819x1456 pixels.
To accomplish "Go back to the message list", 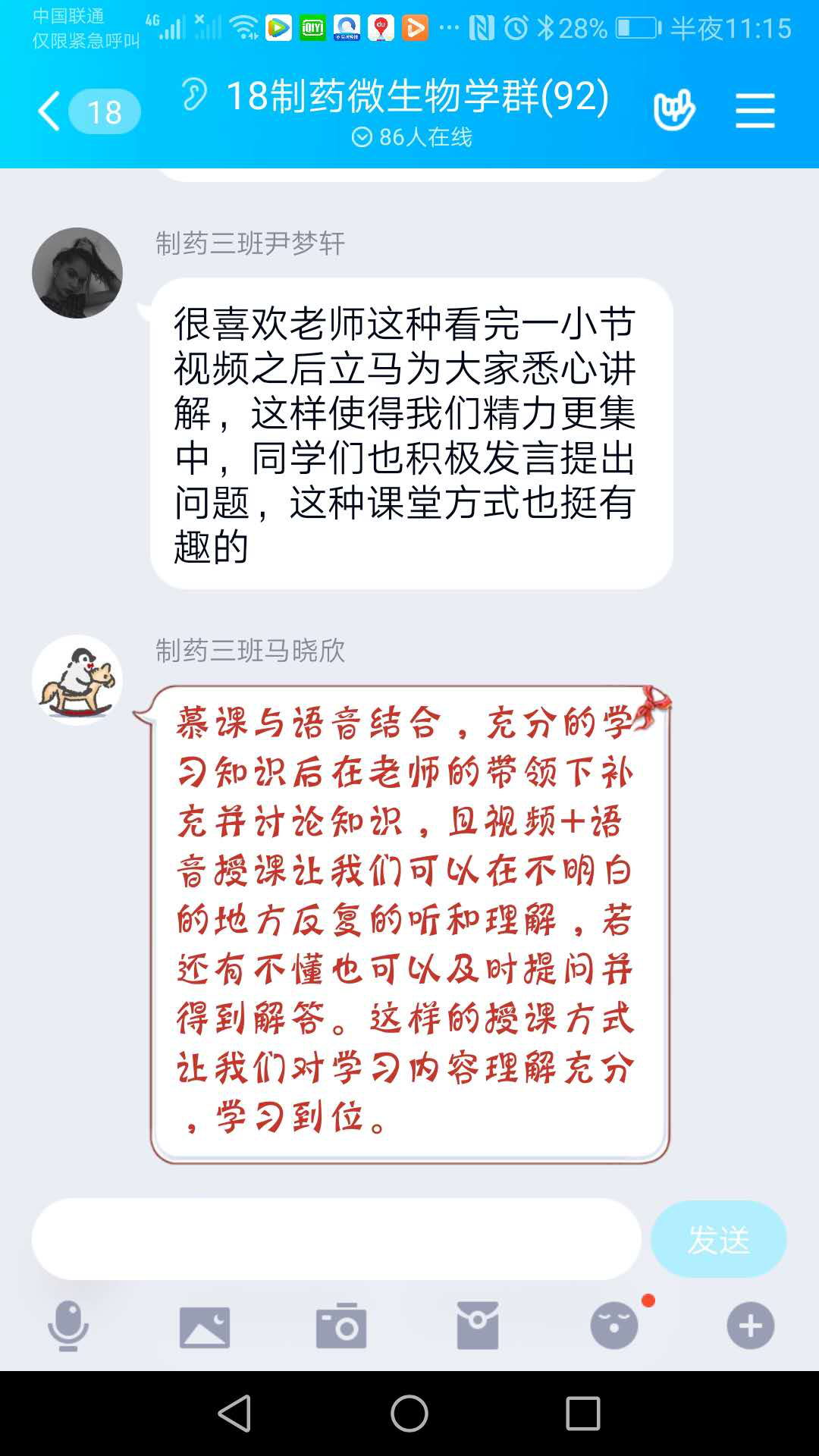I will click(50, 111).
